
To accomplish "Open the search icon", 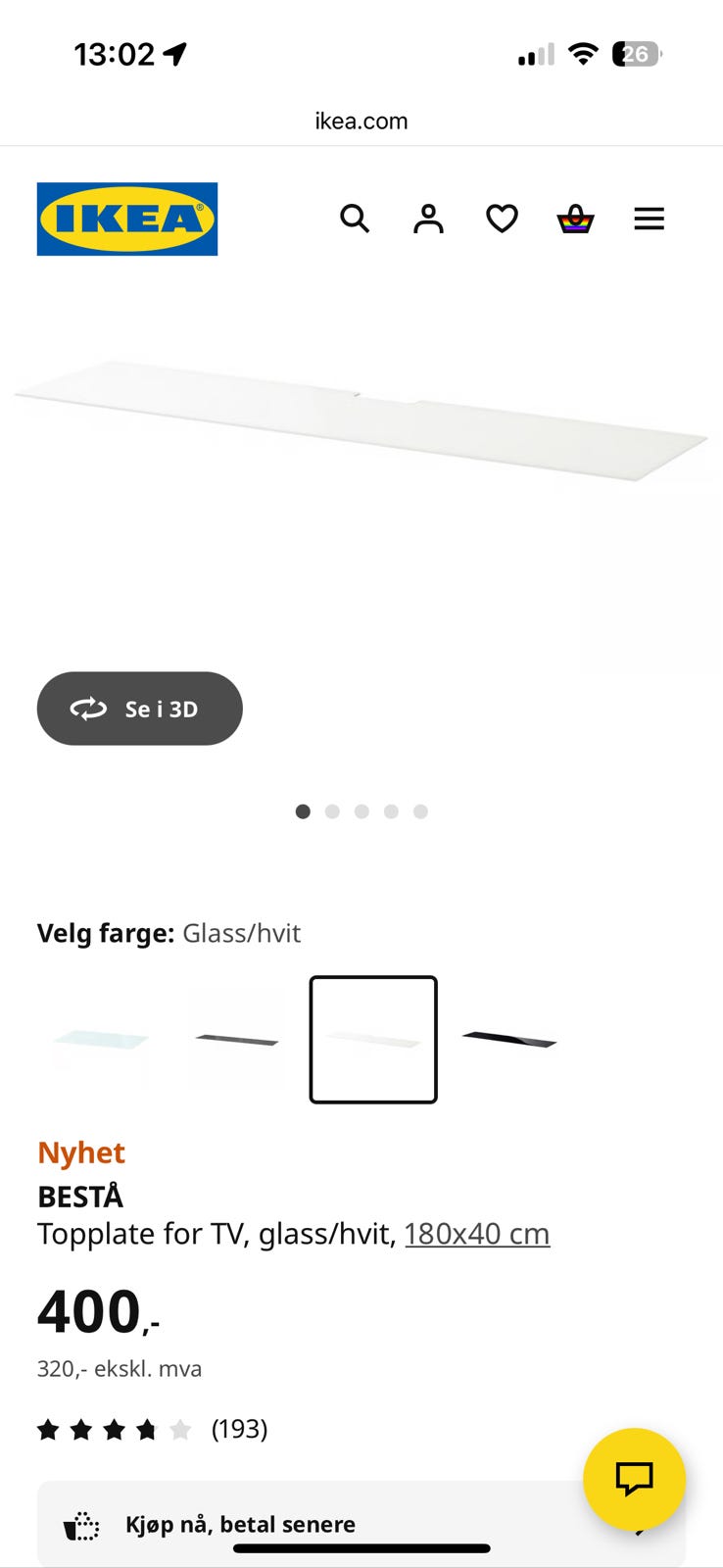I will pos(355,219).
